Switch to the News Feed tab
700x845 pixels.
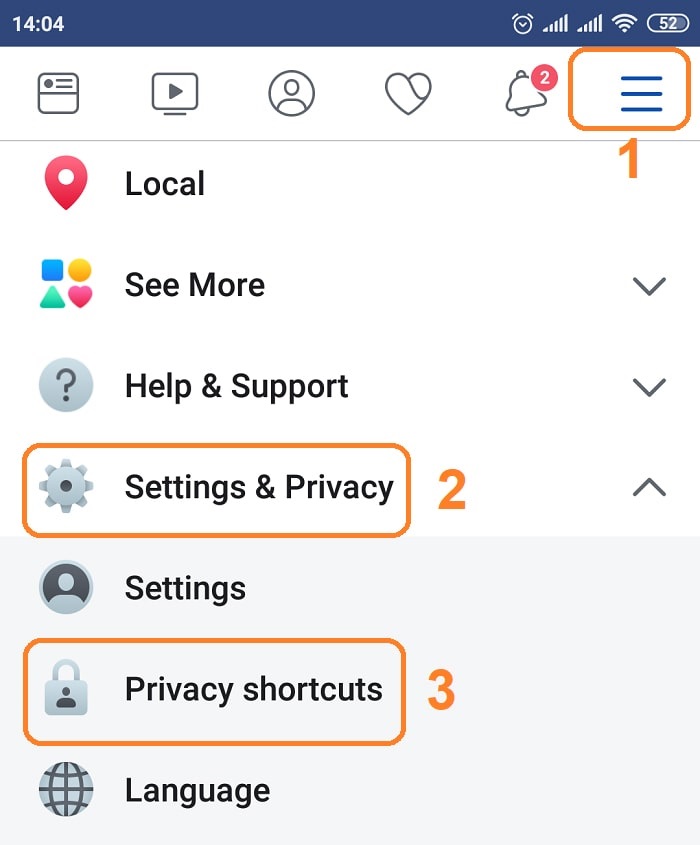click(x=58, y=93)
